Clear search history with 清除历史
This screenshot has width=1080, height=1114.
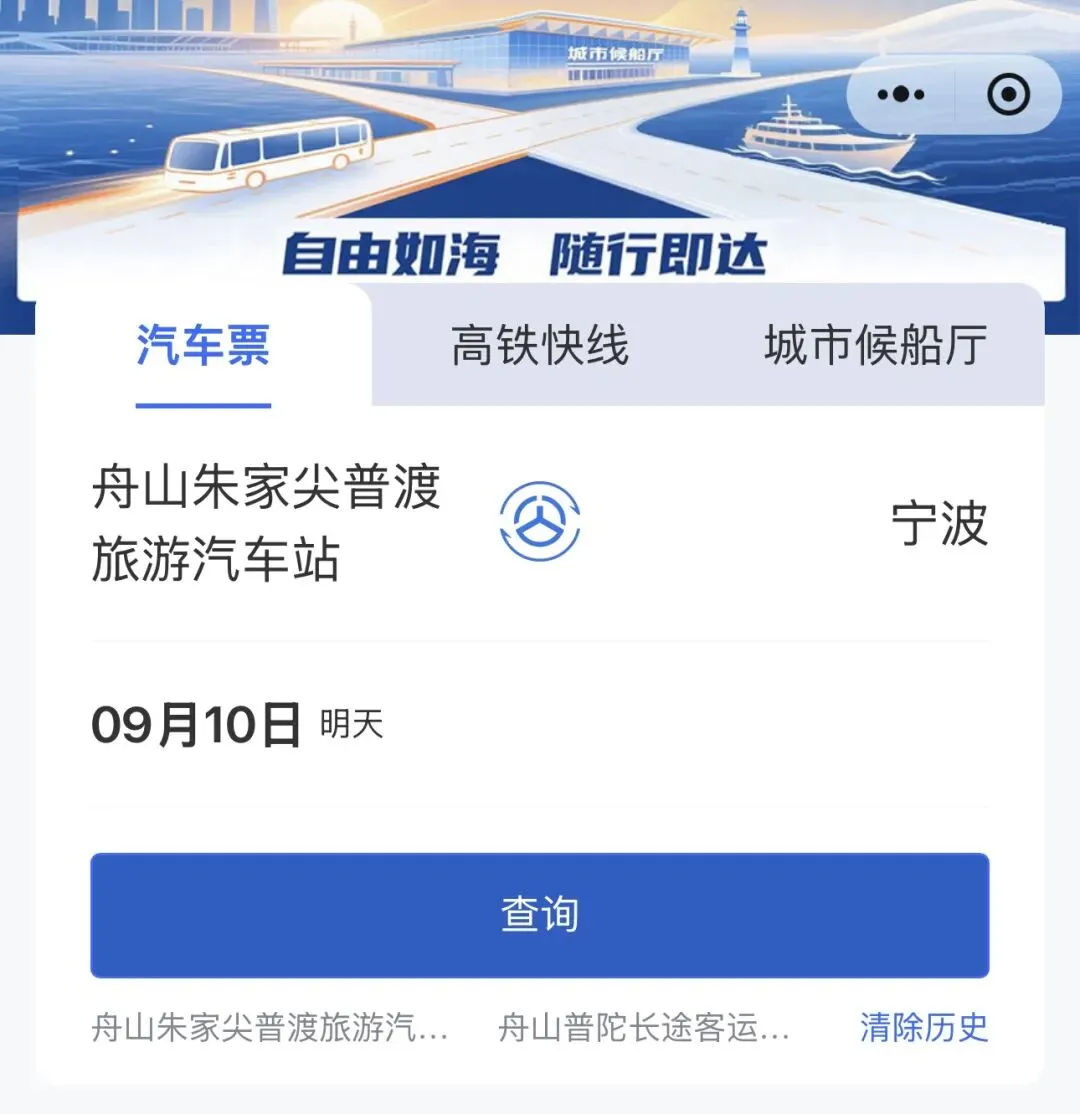pyautogui.click(x=924, y=1027)
